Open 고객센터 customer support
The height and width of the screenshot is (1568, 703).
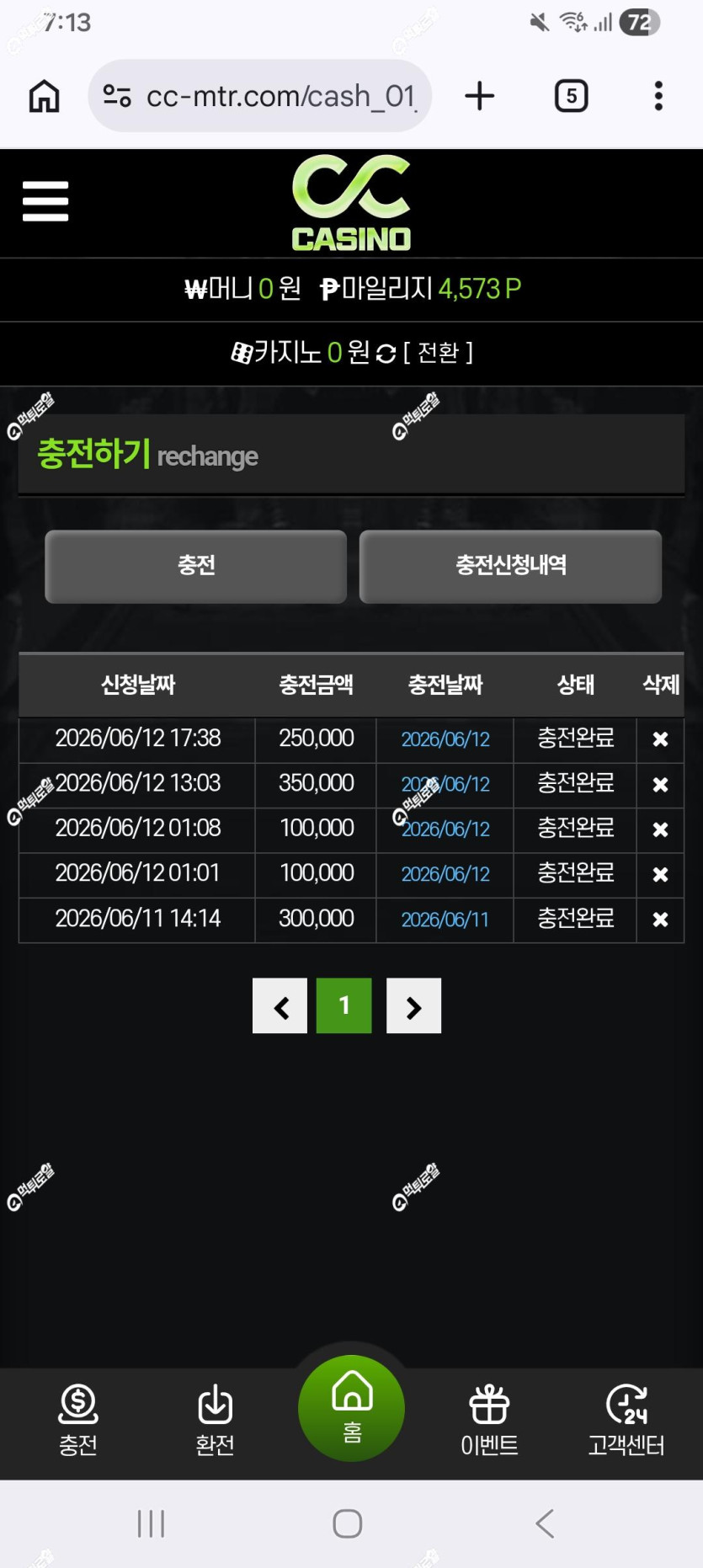(x=626, y=1421)
